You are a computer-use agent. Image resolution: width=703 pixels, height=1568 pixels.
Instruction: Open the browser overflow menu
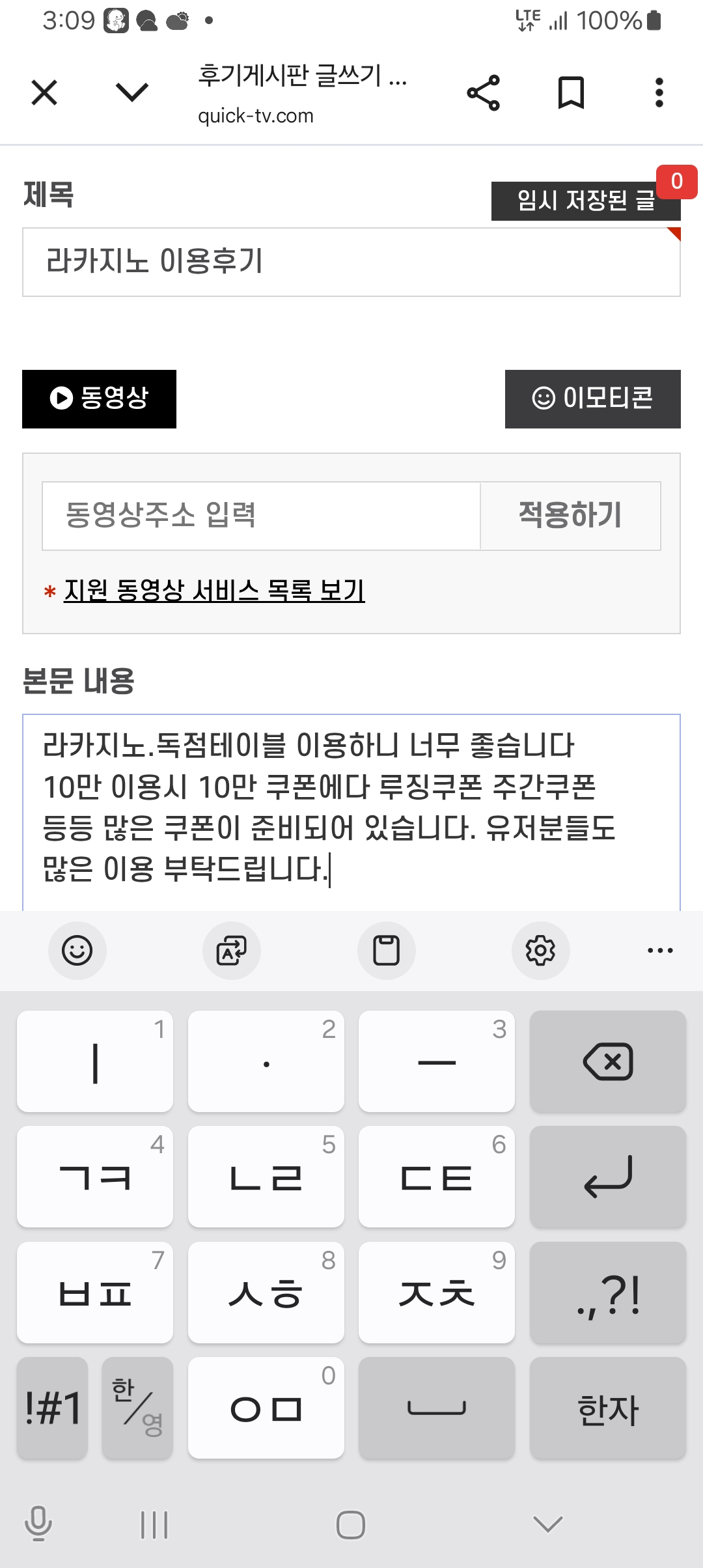pyautogui.click(x=659, y=92)
